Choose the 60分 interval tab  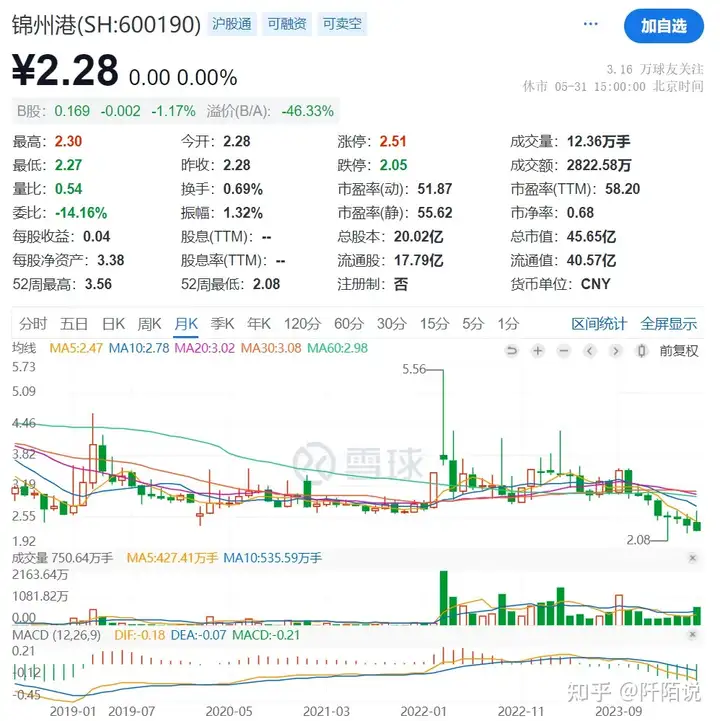[348, 323]
